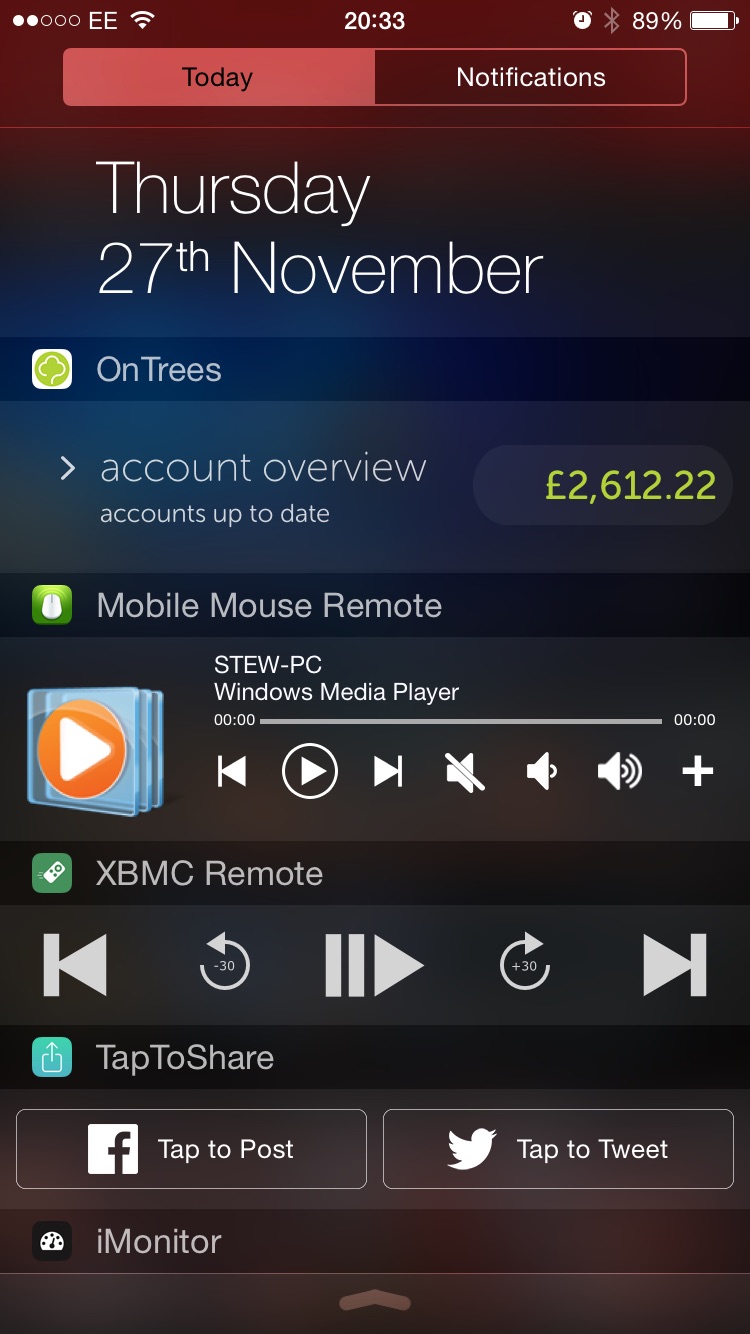Jump to next item in XBMC Remote
Screen dimensions: 750x1334
tap(675, 965)
